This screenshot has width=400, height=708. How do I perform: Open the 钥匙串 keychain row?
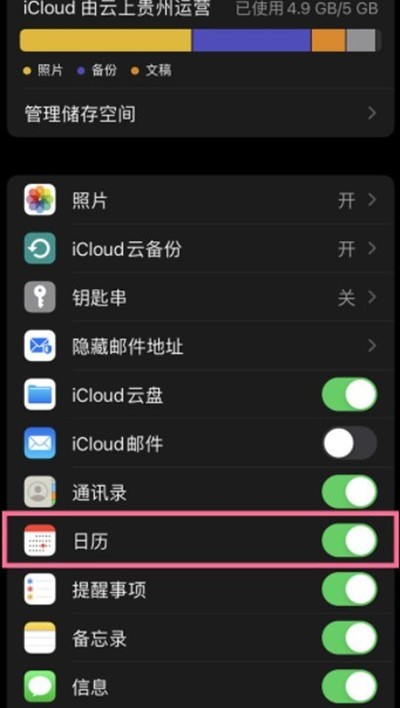tap(200, 298)
